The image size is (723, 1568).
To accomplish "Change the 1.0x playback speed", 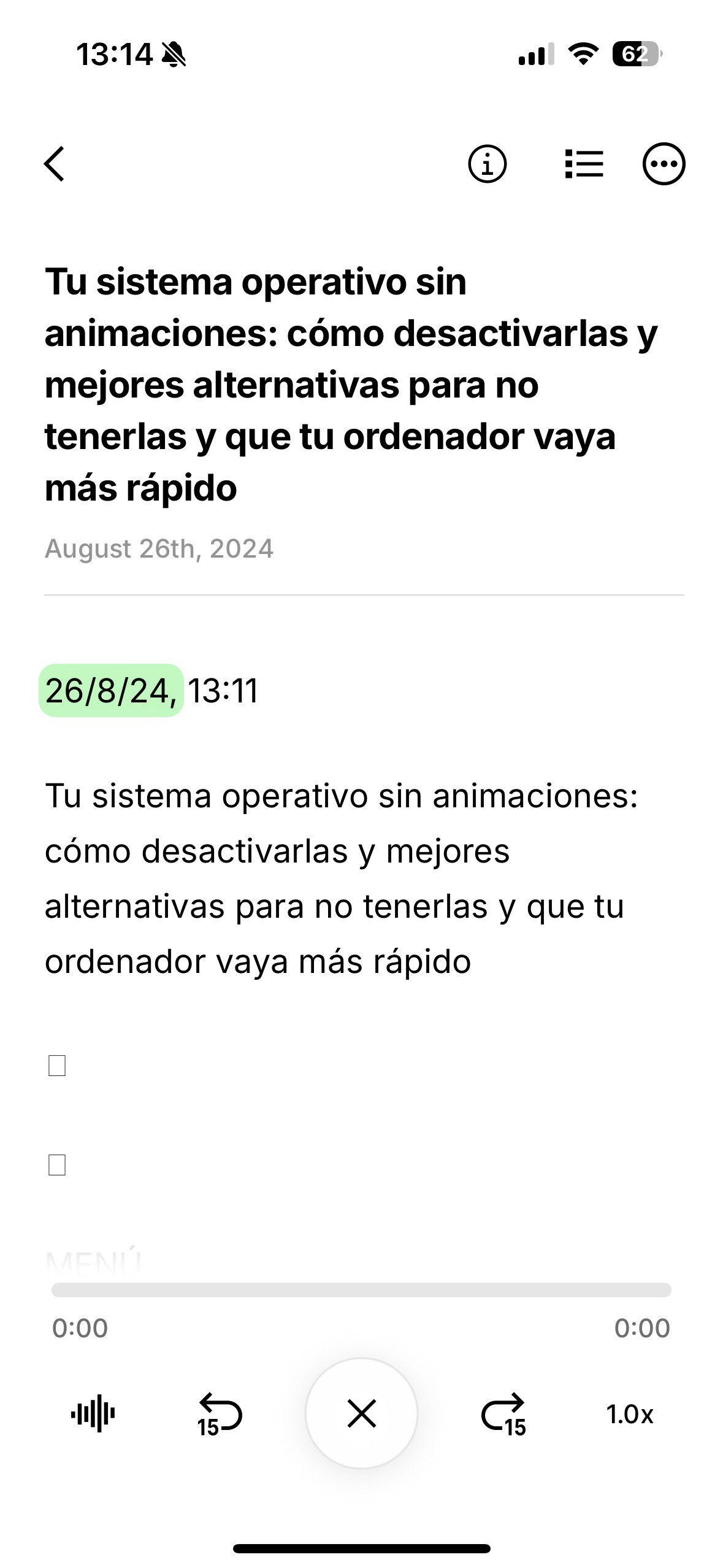I will click(x=629, y=1414).
